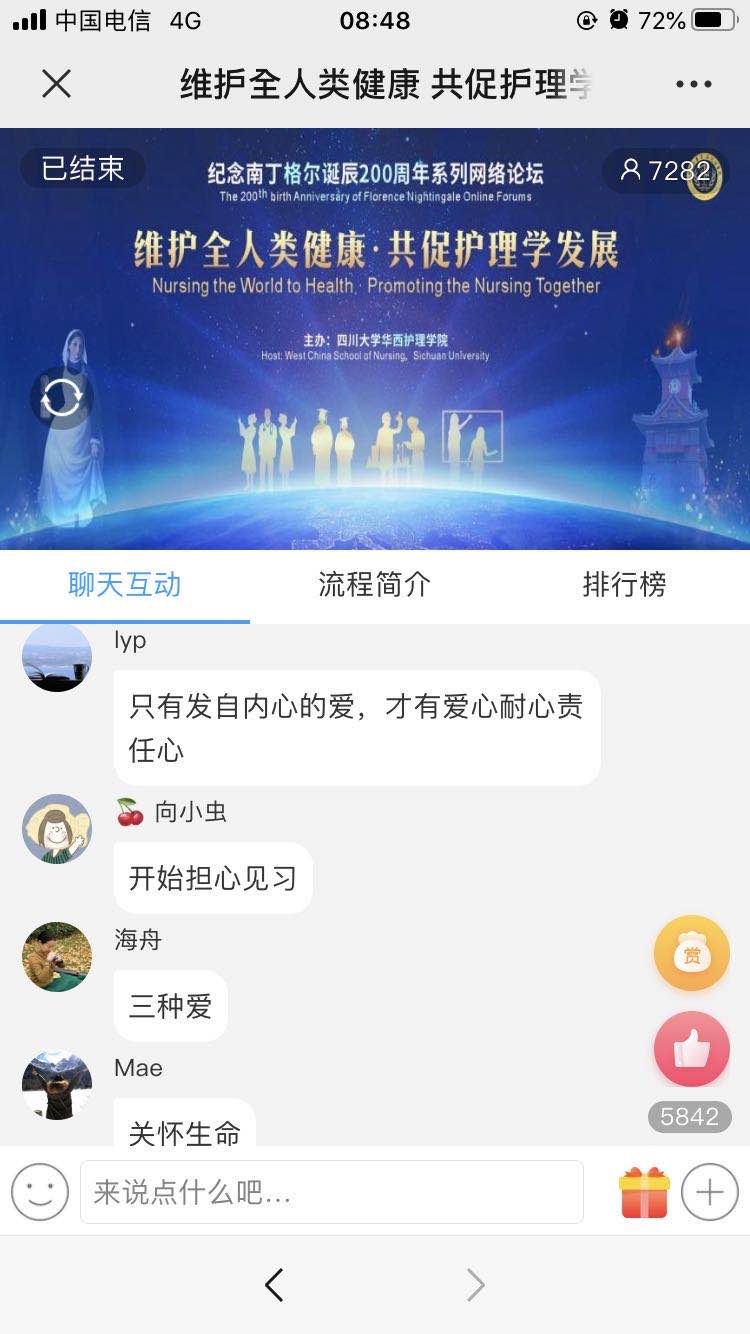Go back with the browser back arrow
This screenshot has width=750, height=1334.
coord(274,1285)
